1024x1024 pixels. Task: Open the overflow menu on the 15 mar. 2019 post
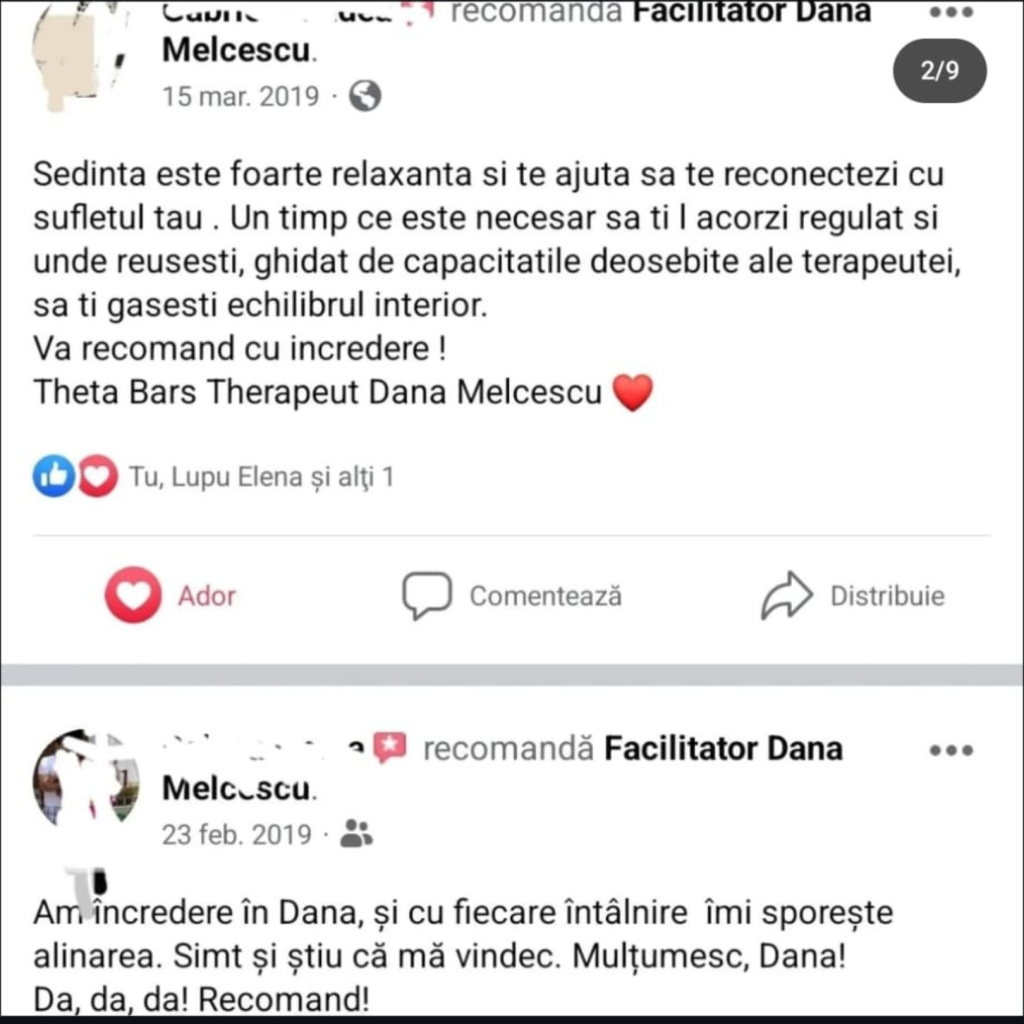tap(951, 12)
